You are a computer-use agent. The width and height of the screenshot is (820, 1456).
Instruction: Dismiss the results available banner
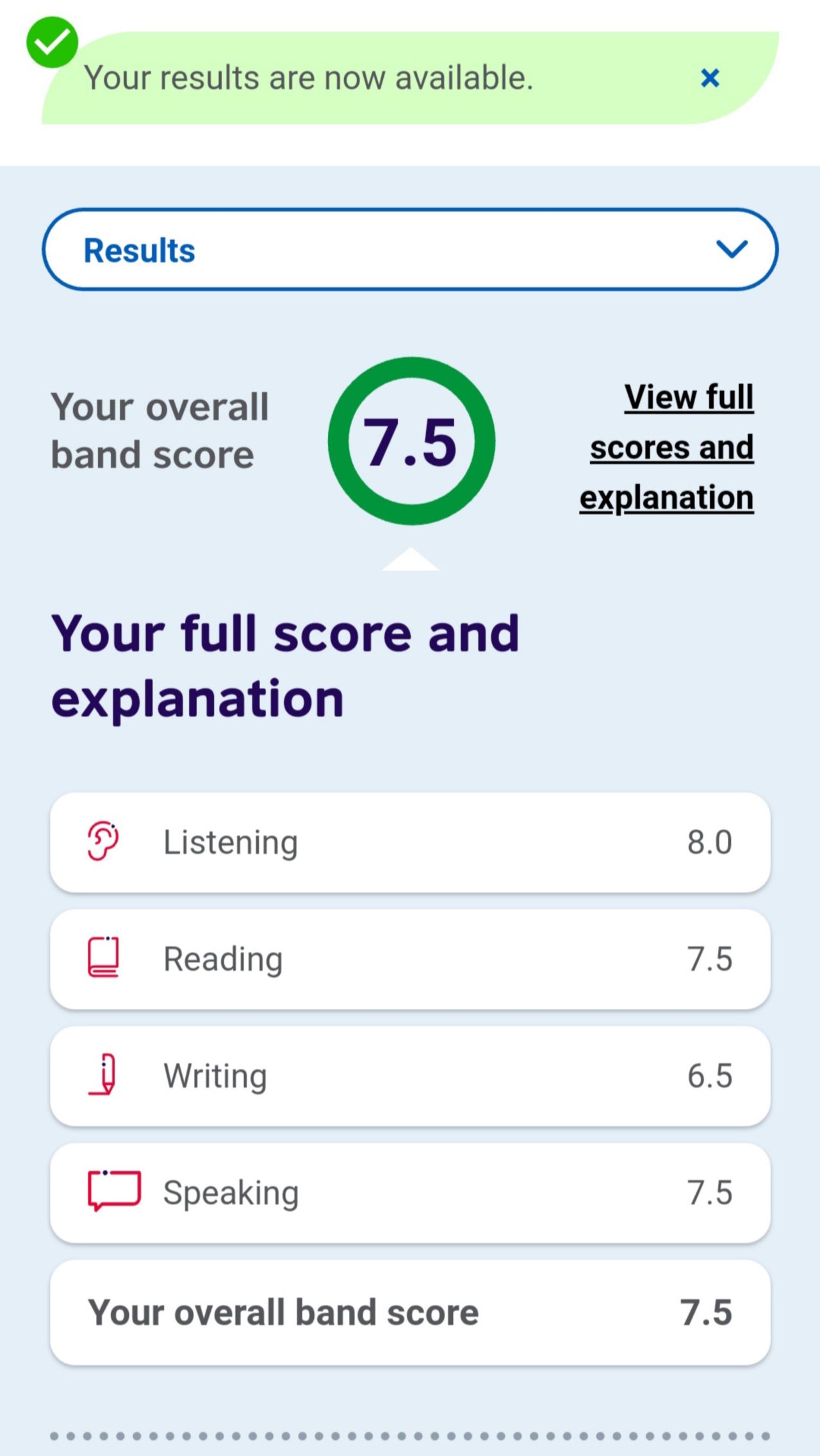pyautogui.click(x=710, y=78)
